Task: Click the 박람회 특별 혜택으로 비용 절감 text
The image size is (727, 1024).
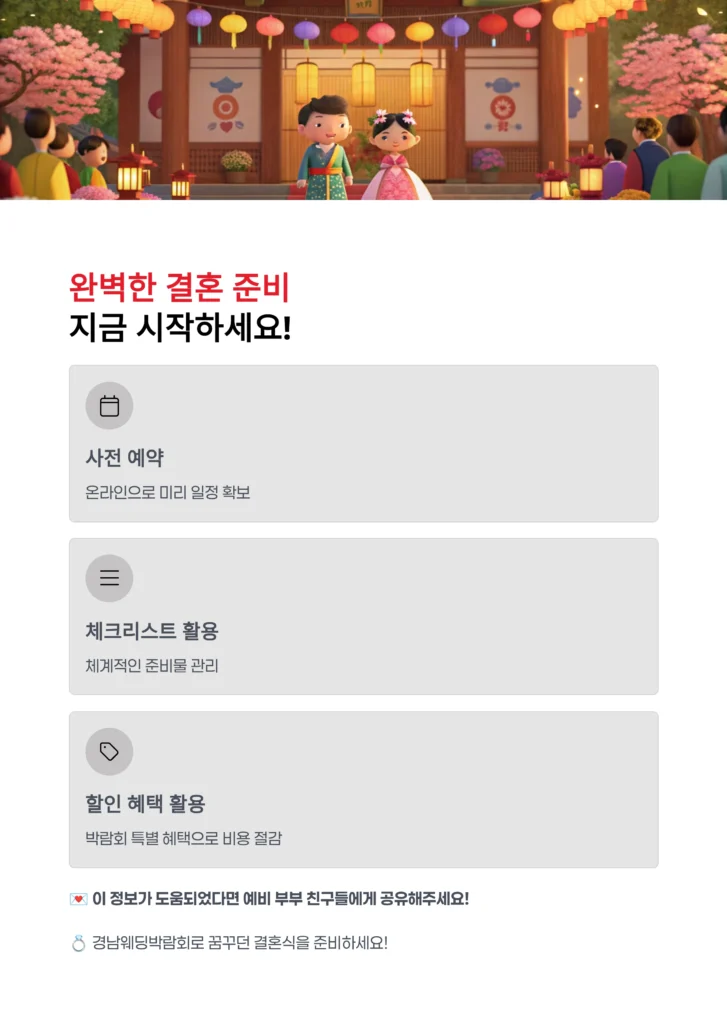Action: click(x=184, y=839)
